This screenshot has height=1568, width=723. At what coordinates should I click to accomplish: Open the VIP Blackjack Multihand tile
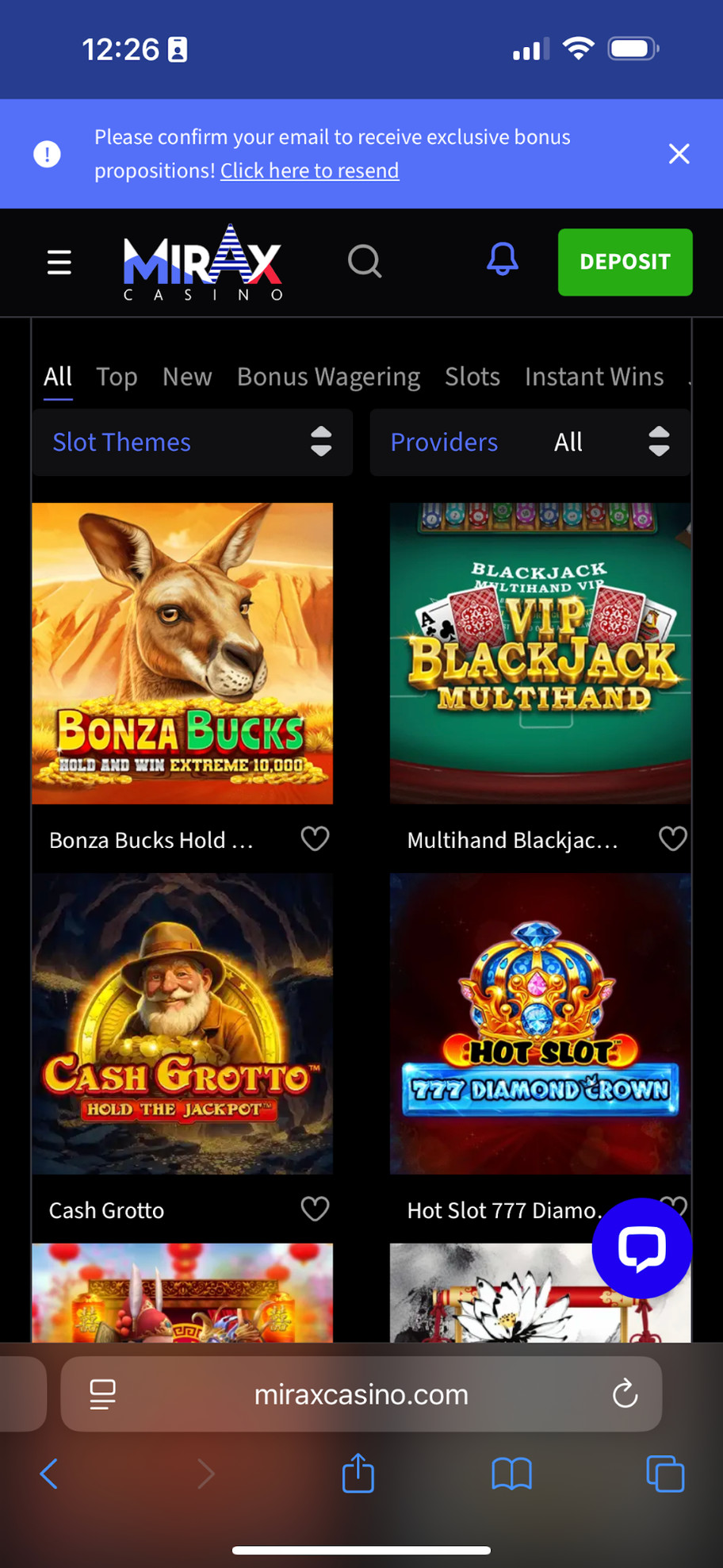coord(540,653)
